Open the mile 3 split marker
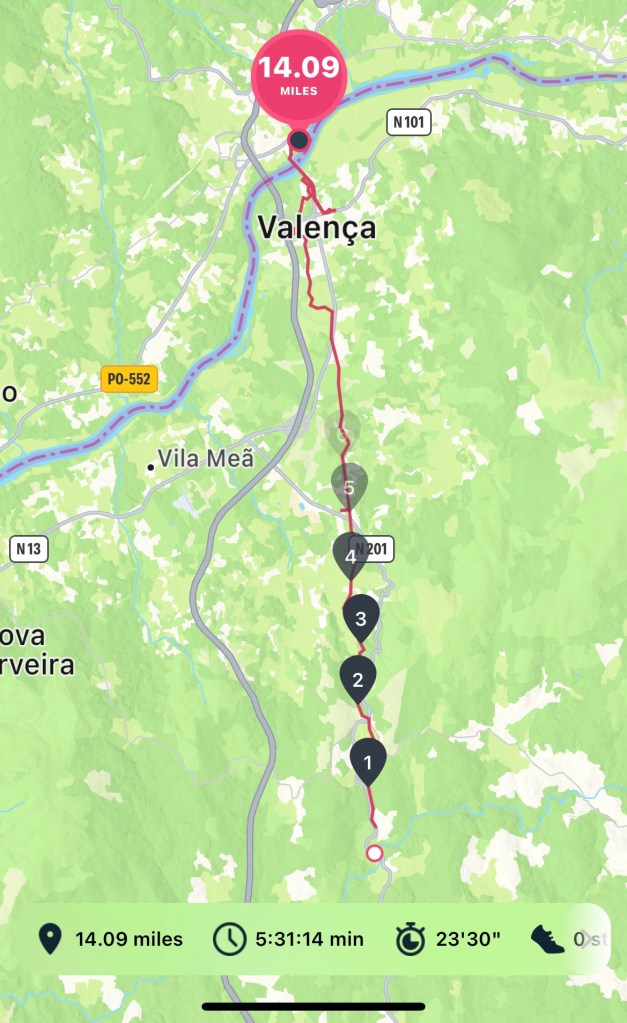 pyautogui.click(x=360, y=618)
